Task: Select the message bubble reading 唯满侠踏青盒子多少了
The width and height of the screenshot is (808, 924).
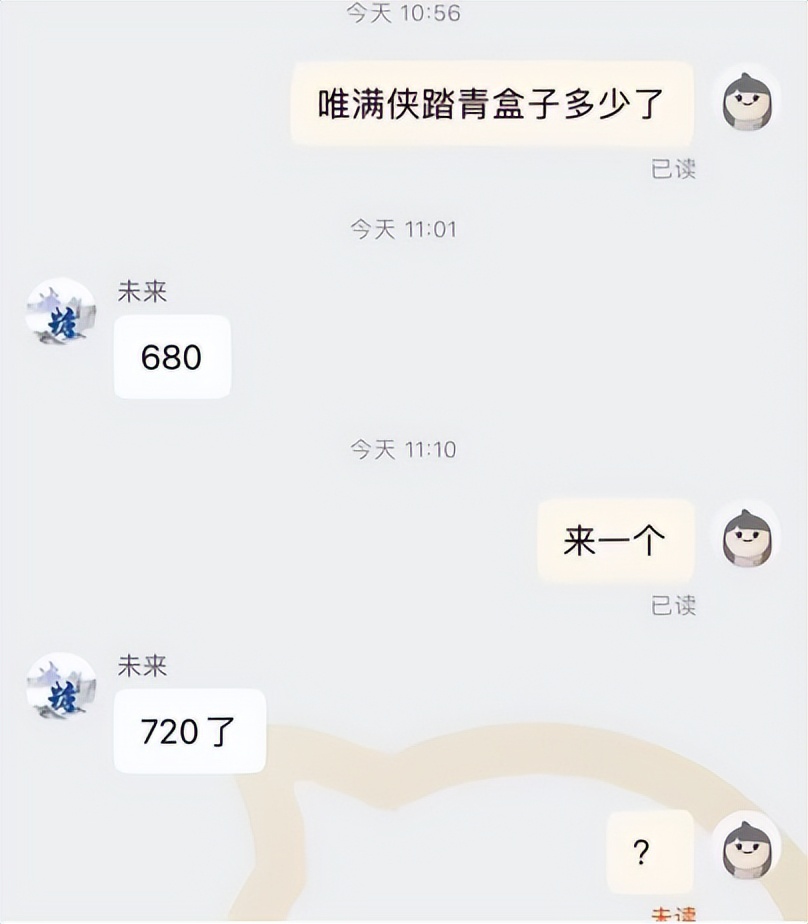Action: [495, 104]
